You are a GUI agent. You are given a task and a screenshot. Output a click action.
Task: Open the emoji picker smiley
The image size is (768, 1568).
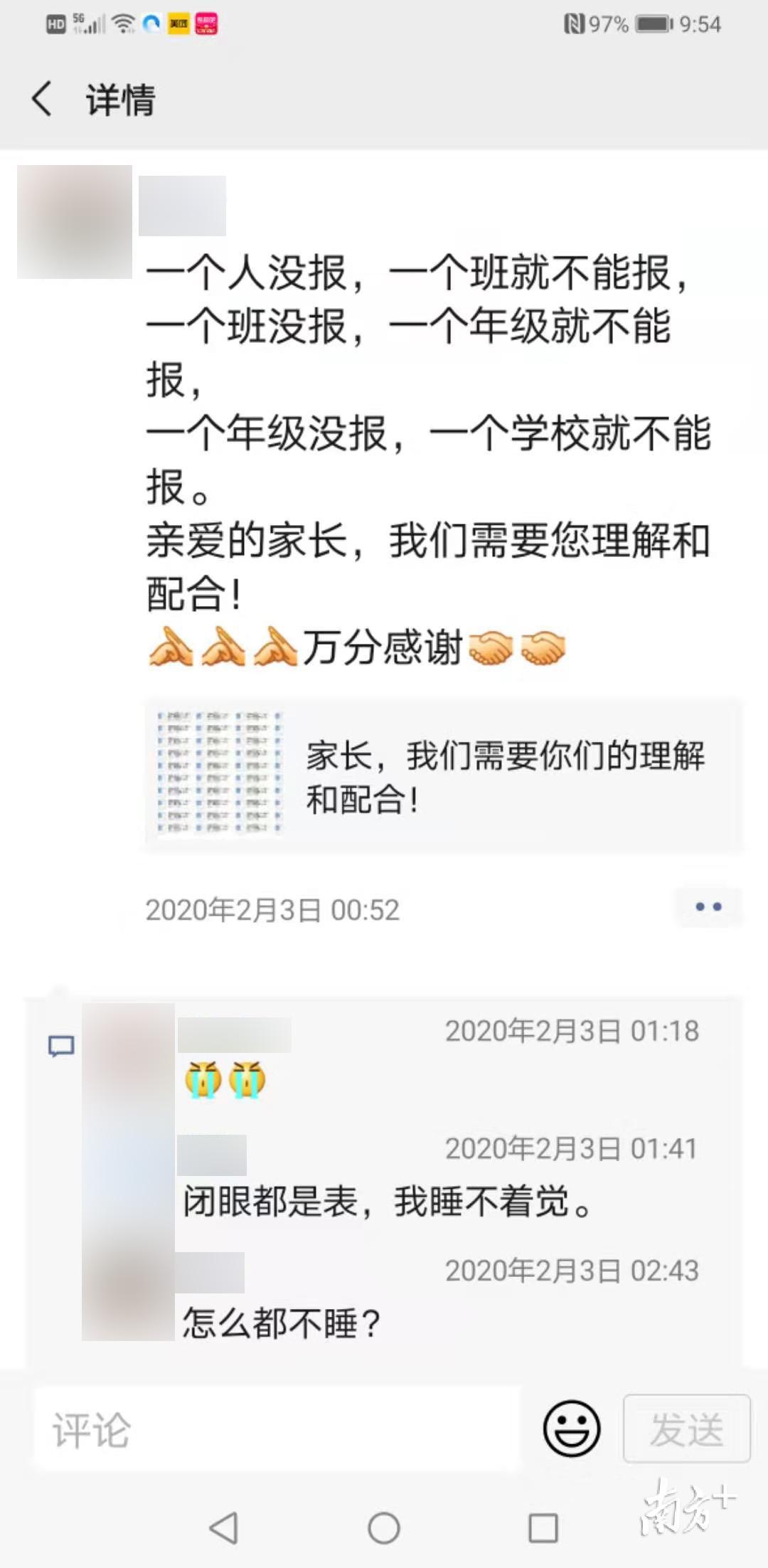[x=572, y=1429]
